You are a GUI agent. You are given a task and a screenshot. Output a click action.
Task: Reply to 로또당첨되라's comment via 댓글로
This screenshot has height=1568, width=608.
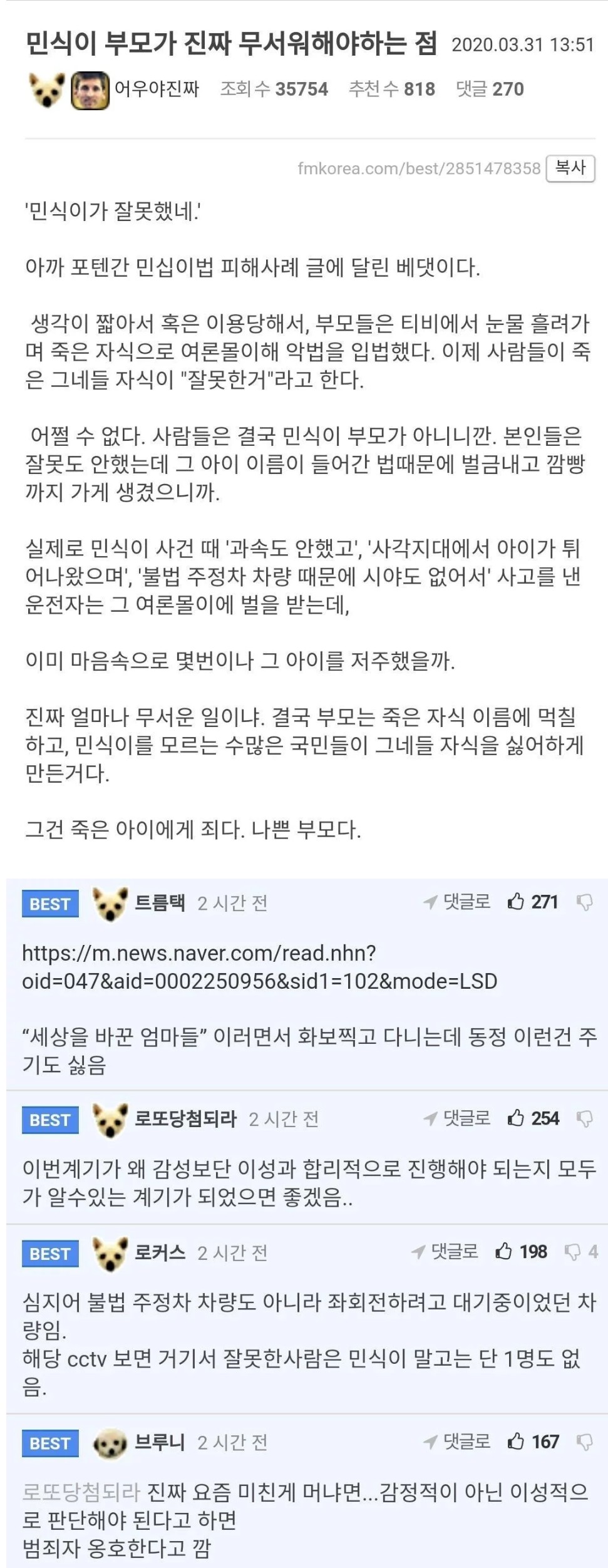[x=458, y=1118]
